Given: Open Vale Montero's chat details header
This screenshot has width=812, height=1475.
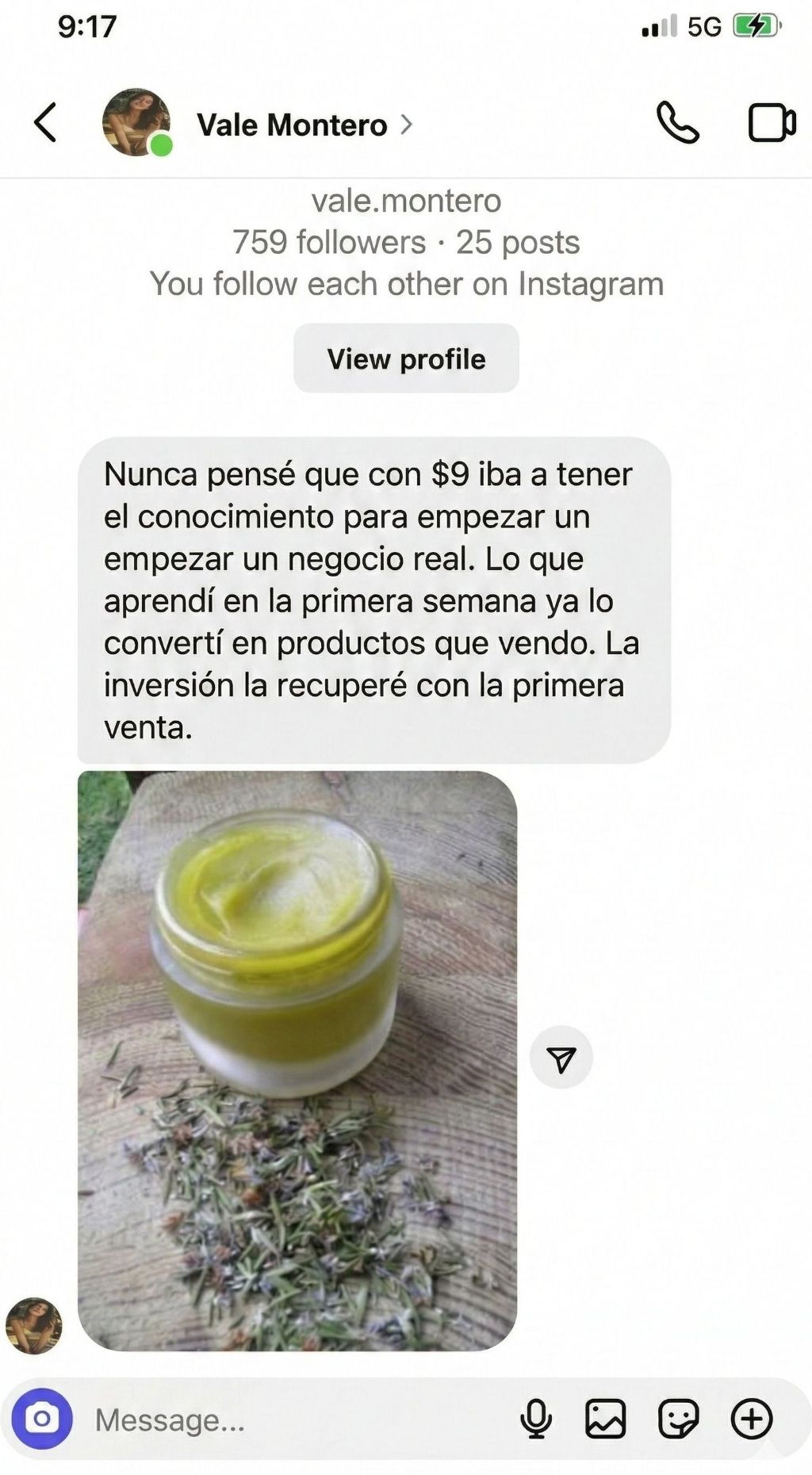Looking at the screenshot, I should click(x=292, y=125).
